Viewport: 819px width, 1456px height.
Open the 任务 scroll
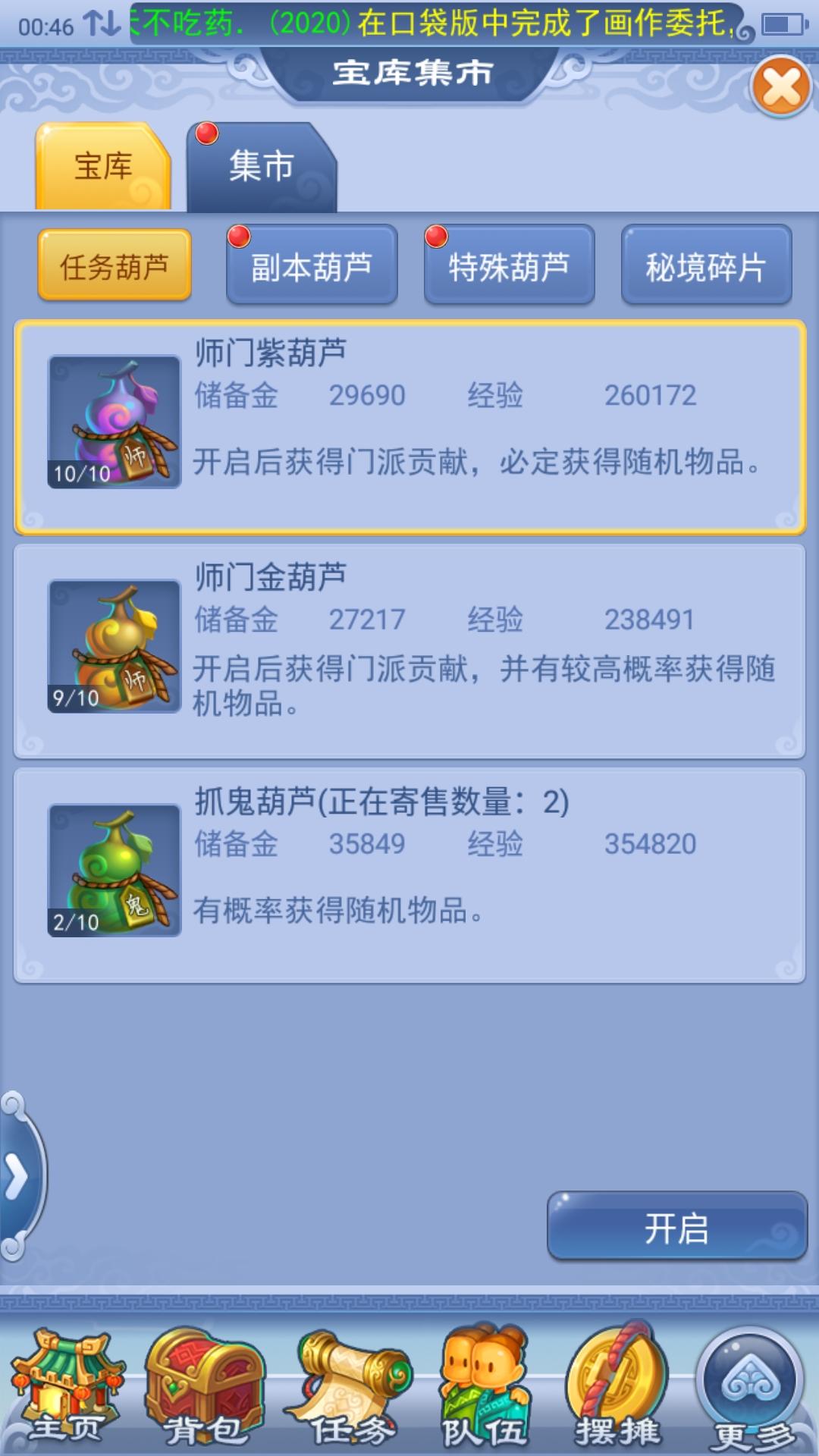(349, 1388)
